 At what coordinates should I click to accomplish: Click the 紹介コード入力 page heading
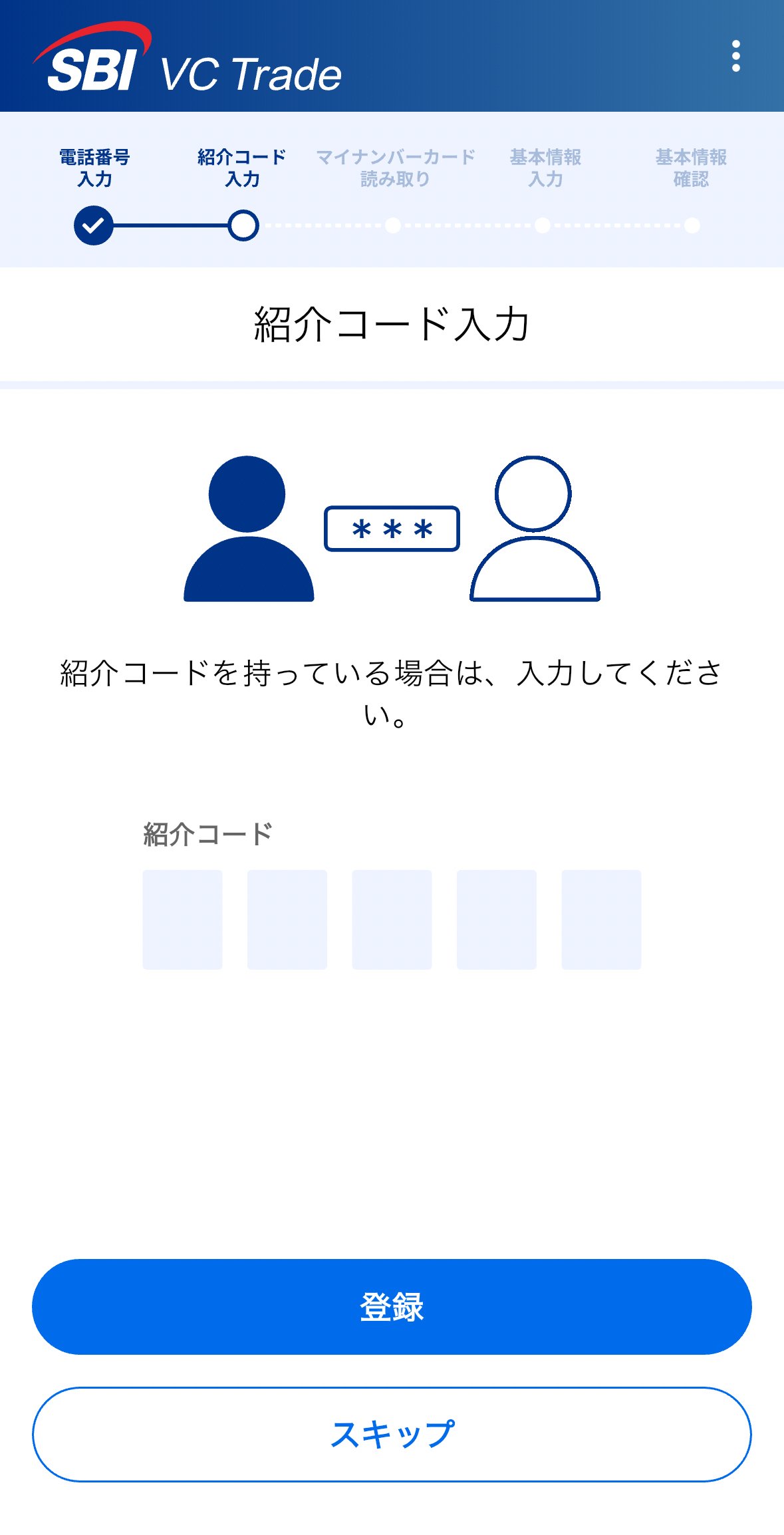[x=392, y=324]
